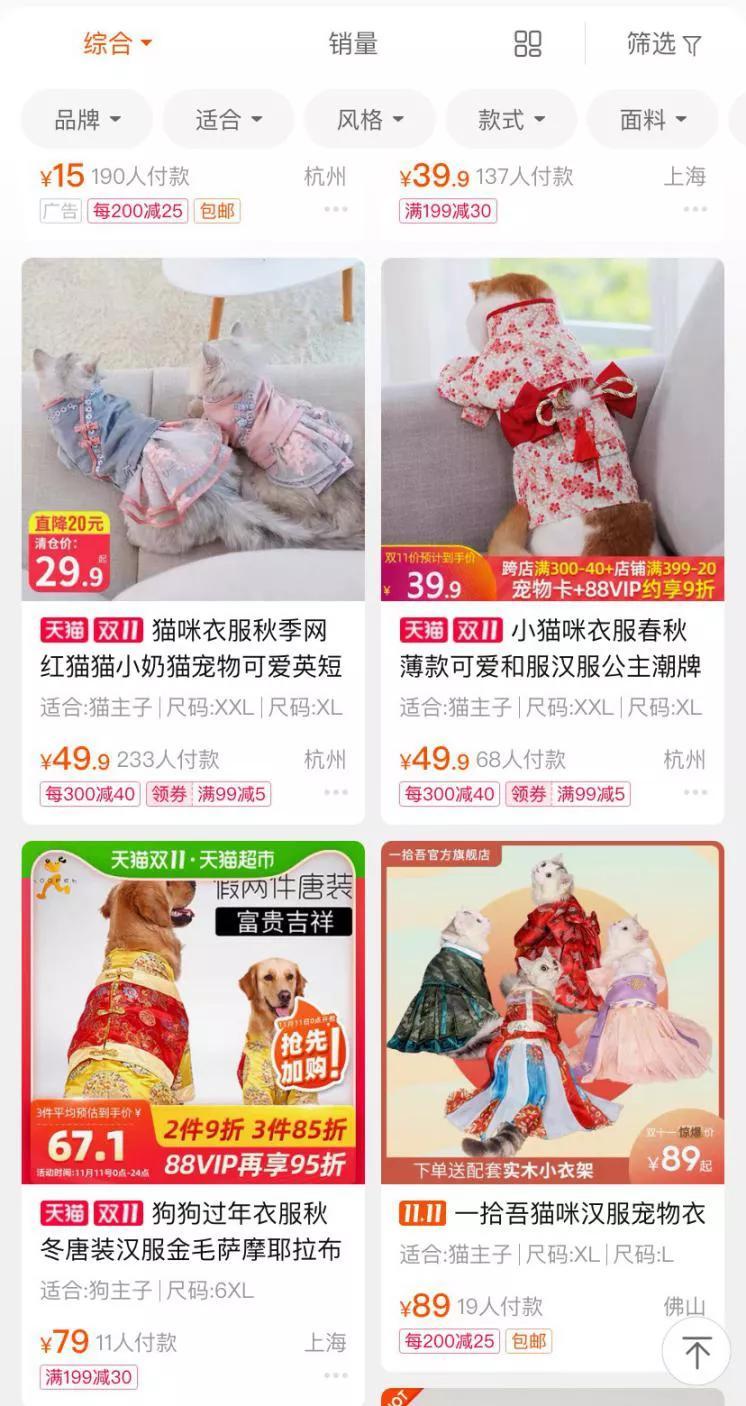Jump back to top of the list
This screenshot has height=1406, width=746.
click(696, 1352)
